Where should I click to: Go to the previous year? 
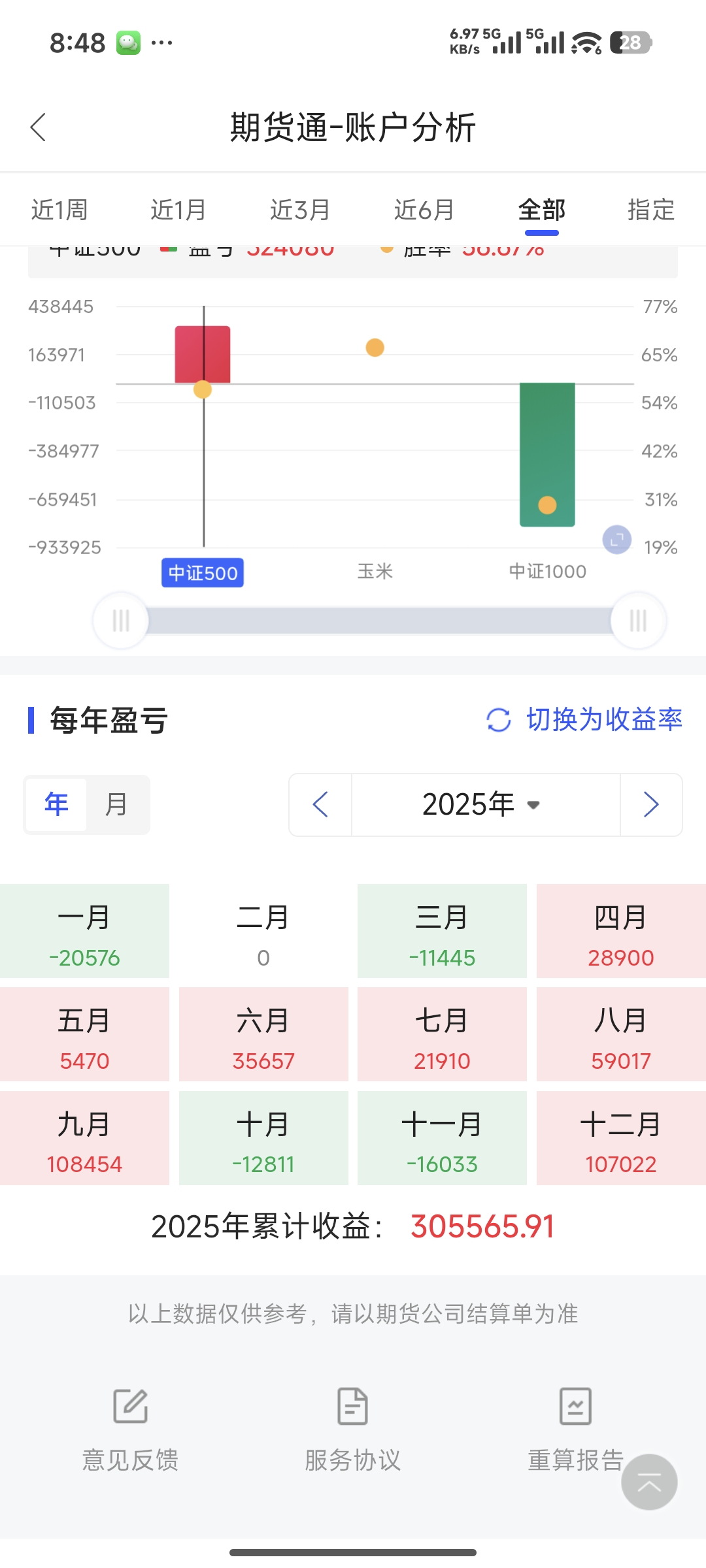click(x=320, y=804)
